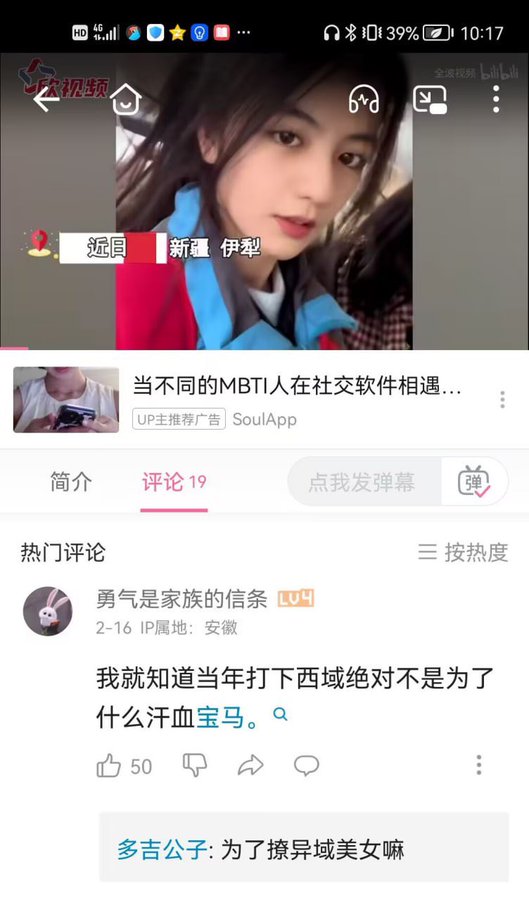This screenshot has height=900, width=529.
Task: Open the video overflow menu
Action: pyautogui.click(x=496, y=99)
